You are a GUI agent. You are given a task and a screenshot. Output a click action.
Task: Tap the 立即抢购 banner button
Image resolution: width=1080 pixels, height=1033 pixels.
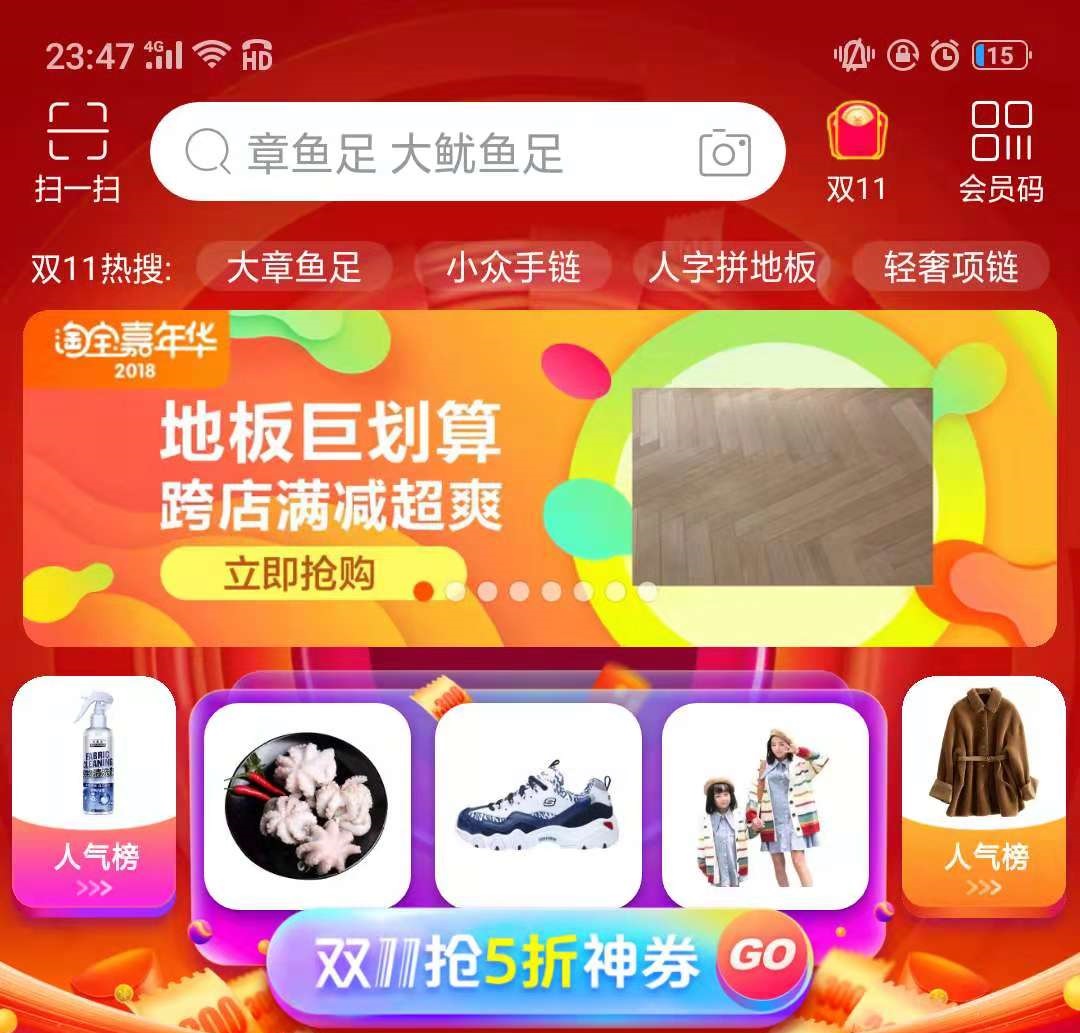click(x=300, y=574)
